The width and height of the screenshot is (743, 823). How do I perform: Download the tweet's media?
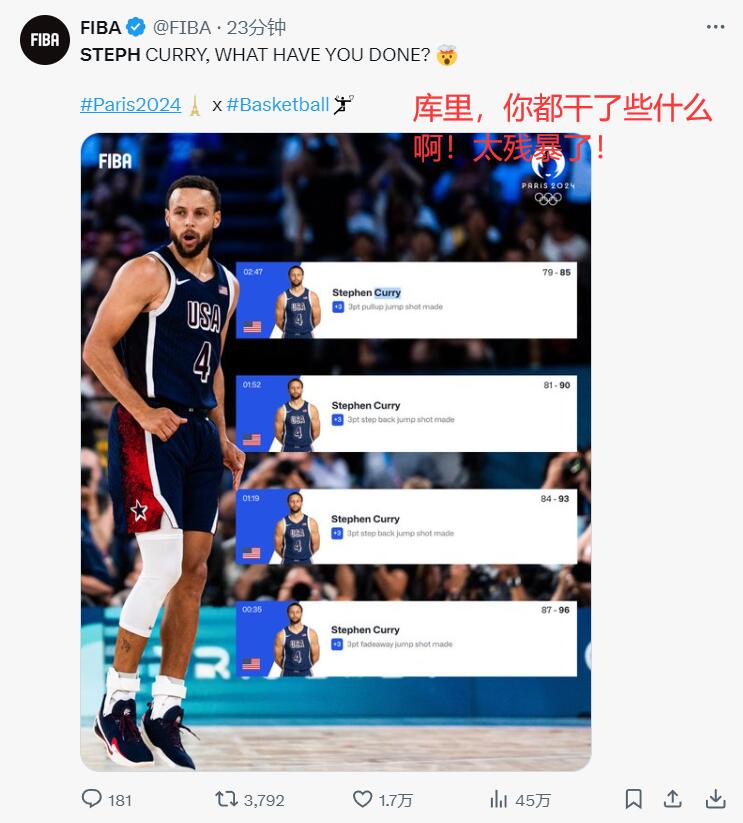point(715,799)
